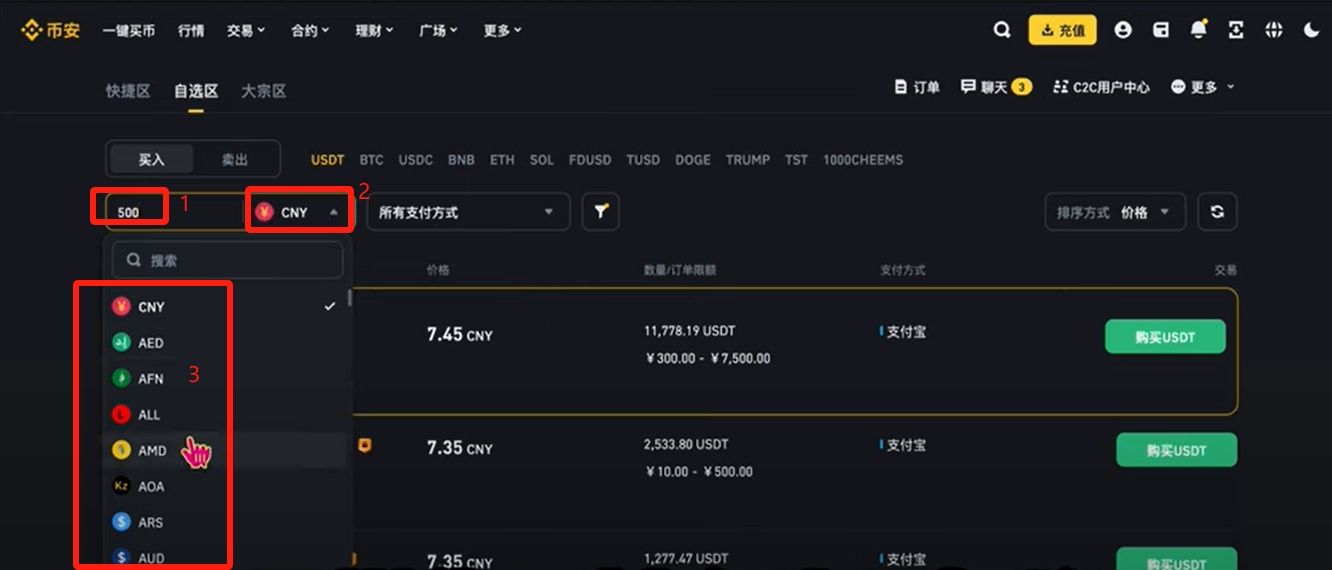
Task: Open the 订单 orders page
Action: click(x=917, y=87)
